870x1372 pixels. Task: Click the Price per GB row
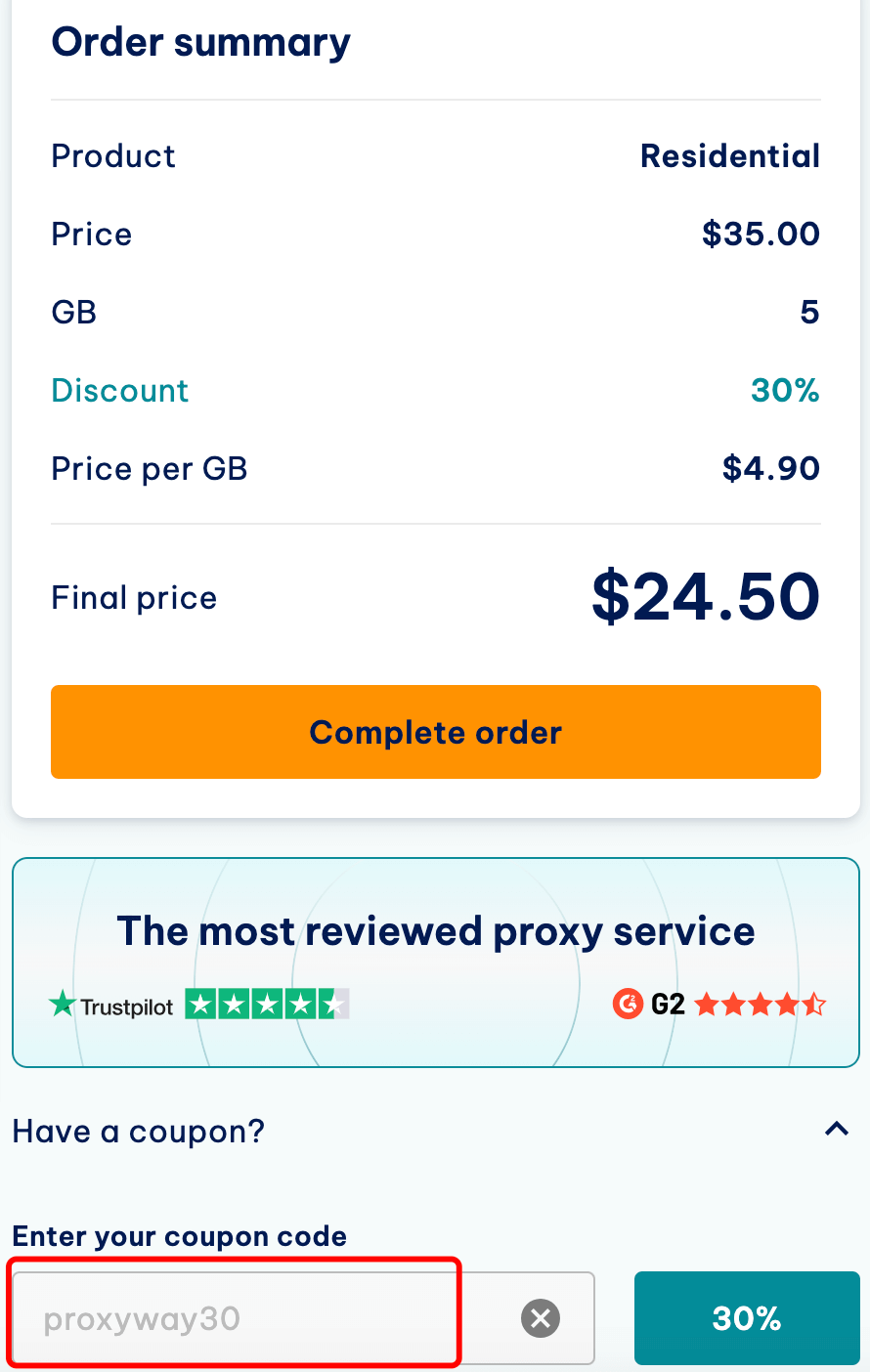(x=150, y=468)
